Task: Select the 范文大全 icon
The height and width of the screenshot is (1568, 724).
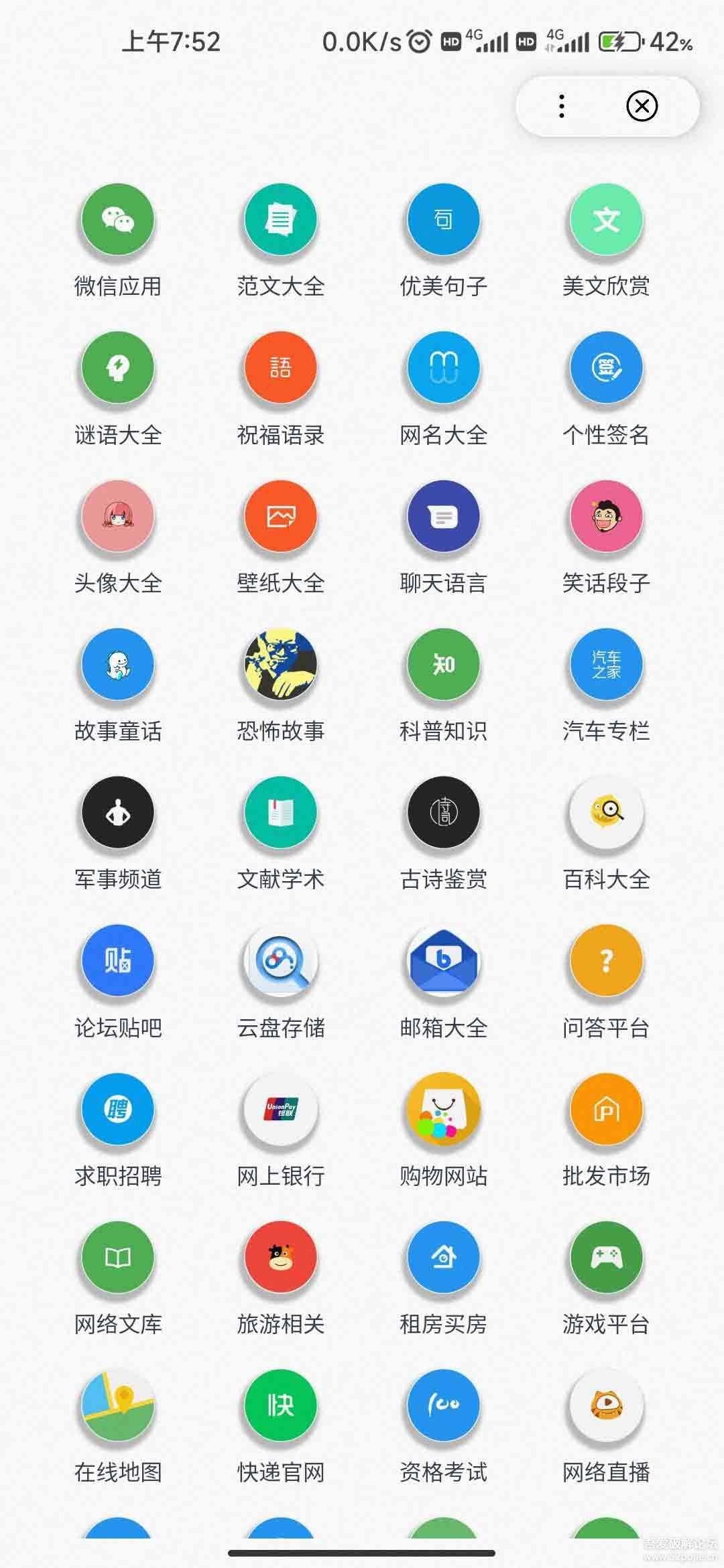Action: [x=280, y=221]
